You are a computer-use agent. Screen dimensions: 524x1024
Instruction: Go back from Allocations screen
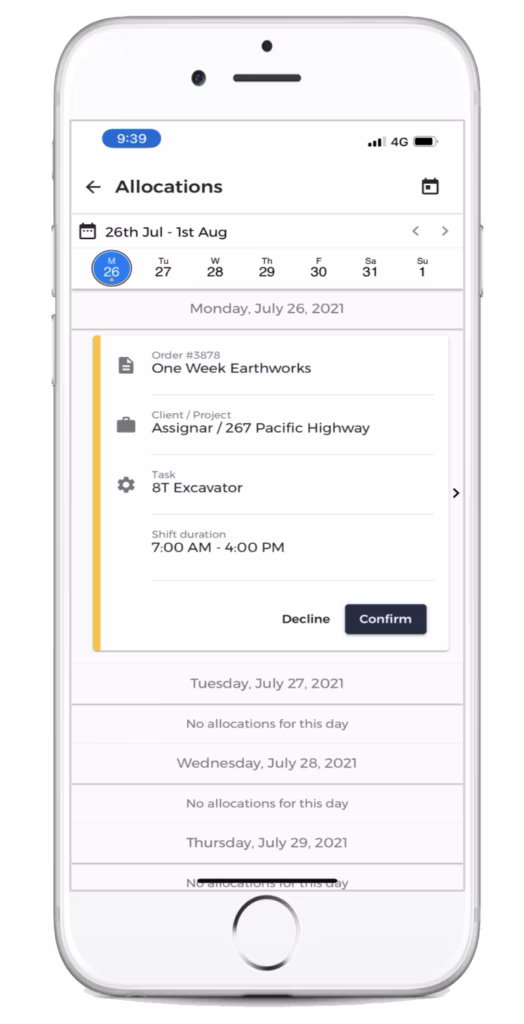tap(93, 187)
